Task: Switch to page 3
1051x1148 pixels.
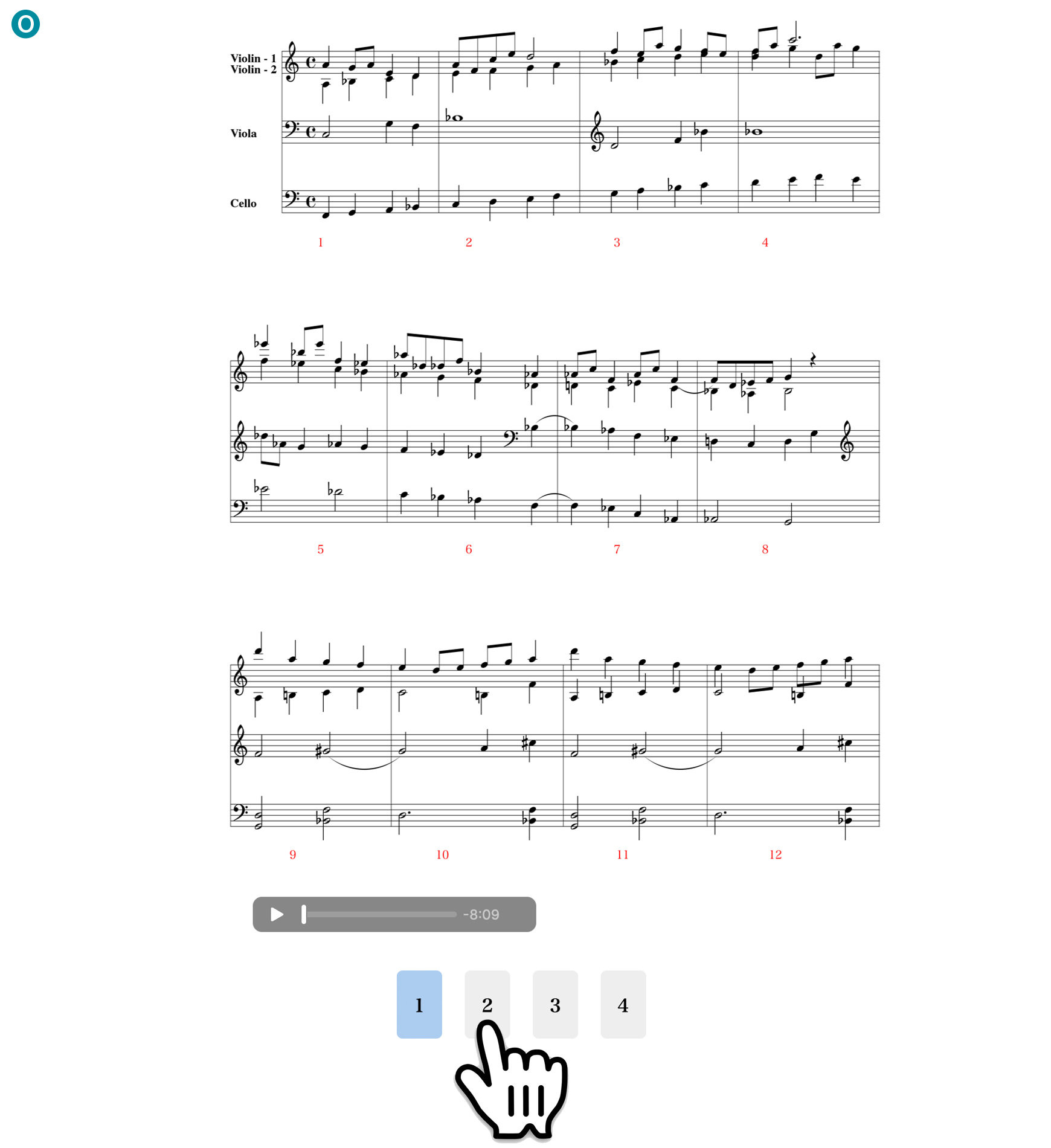Action: coord(555,1004)
